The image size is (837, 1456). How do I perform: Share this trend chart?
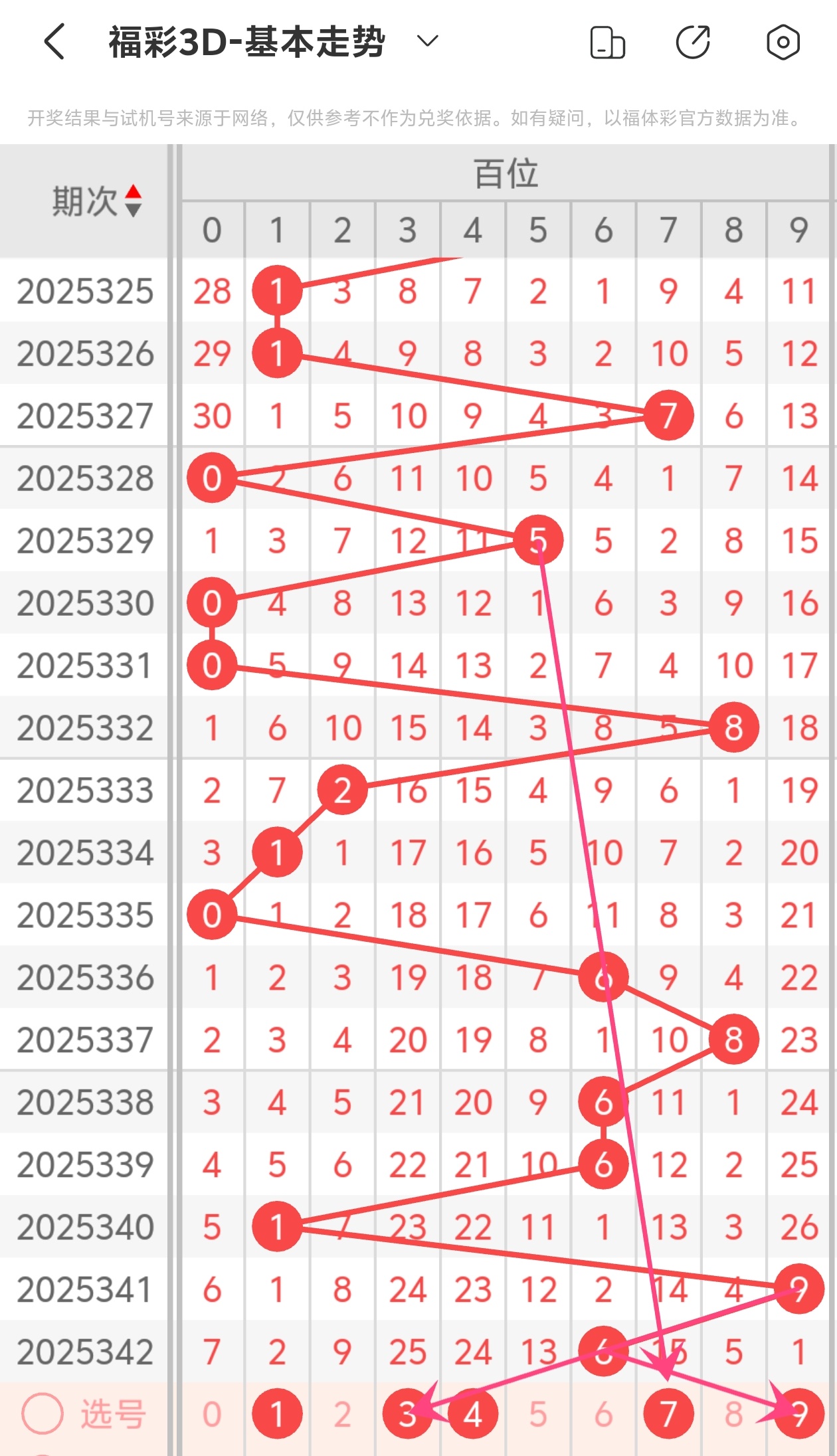pos(693,43)
